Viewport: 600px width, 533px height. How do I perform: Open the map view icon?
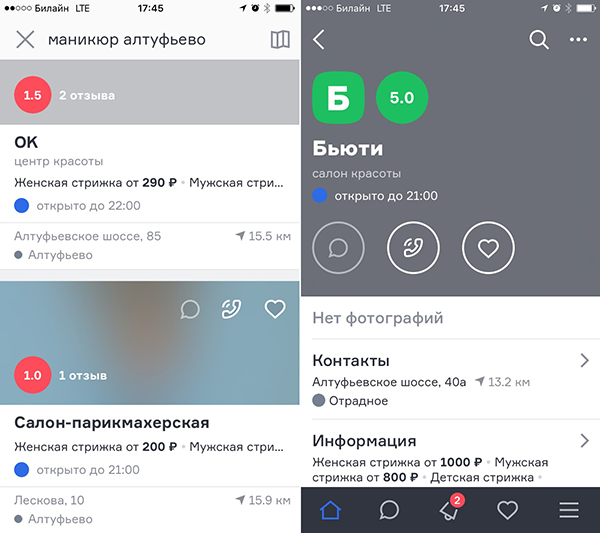[280, 40]
